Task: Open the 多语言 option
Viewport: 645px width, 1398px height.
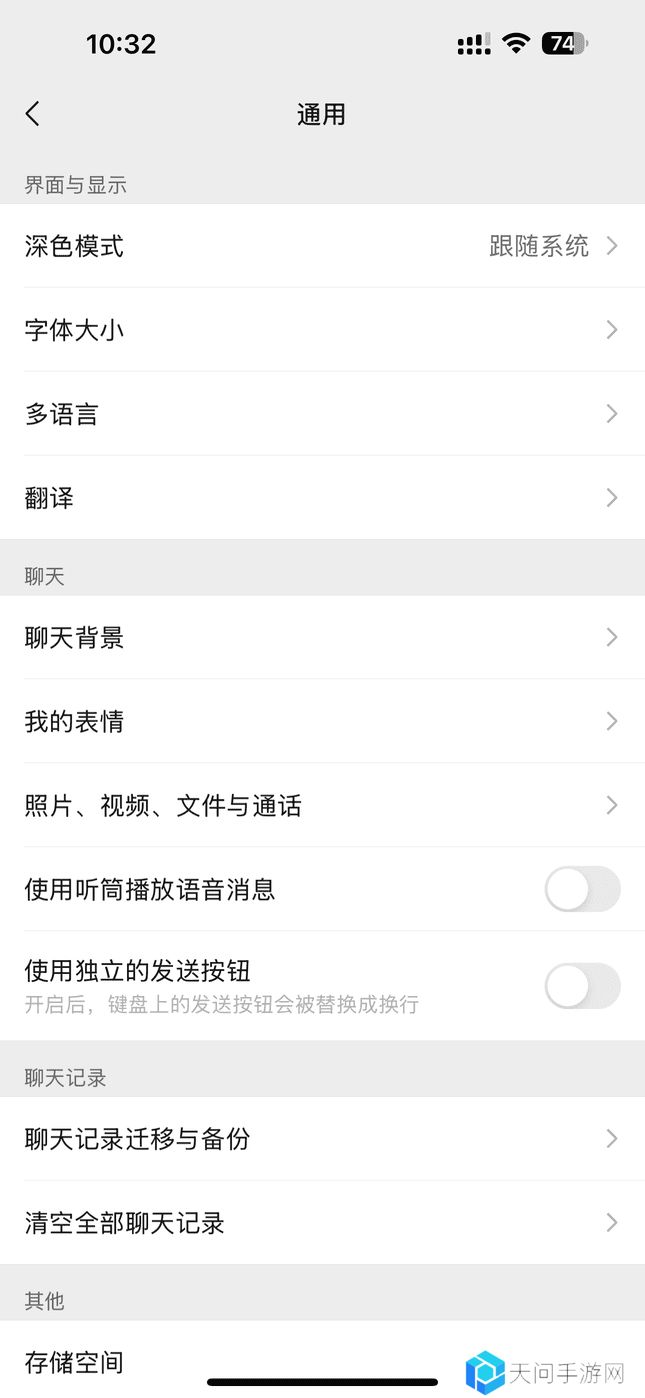Action: [322, 414]
